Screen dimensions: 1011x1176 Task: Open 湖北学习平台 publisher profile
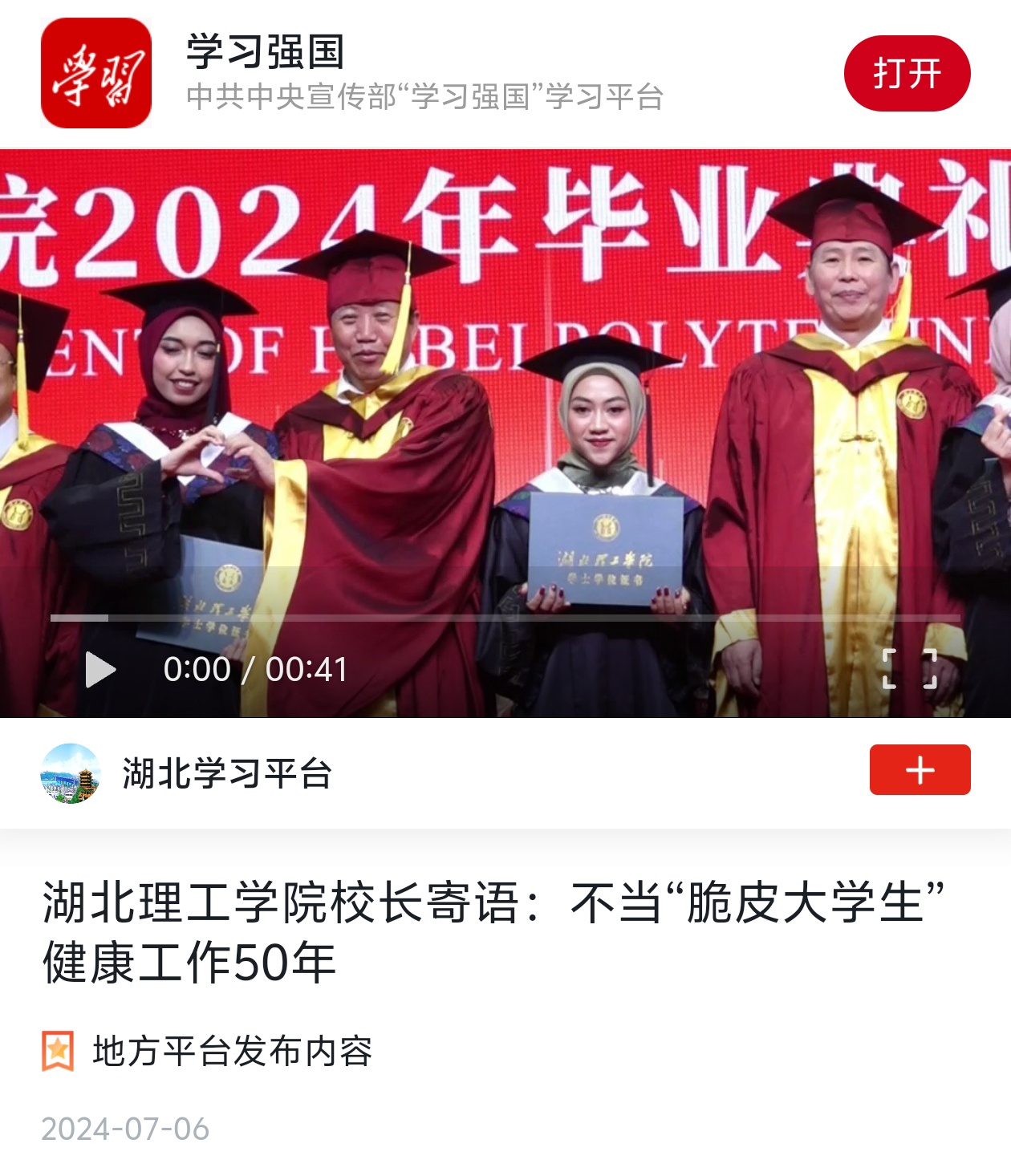pyautogui.click(x=226, y=773)
